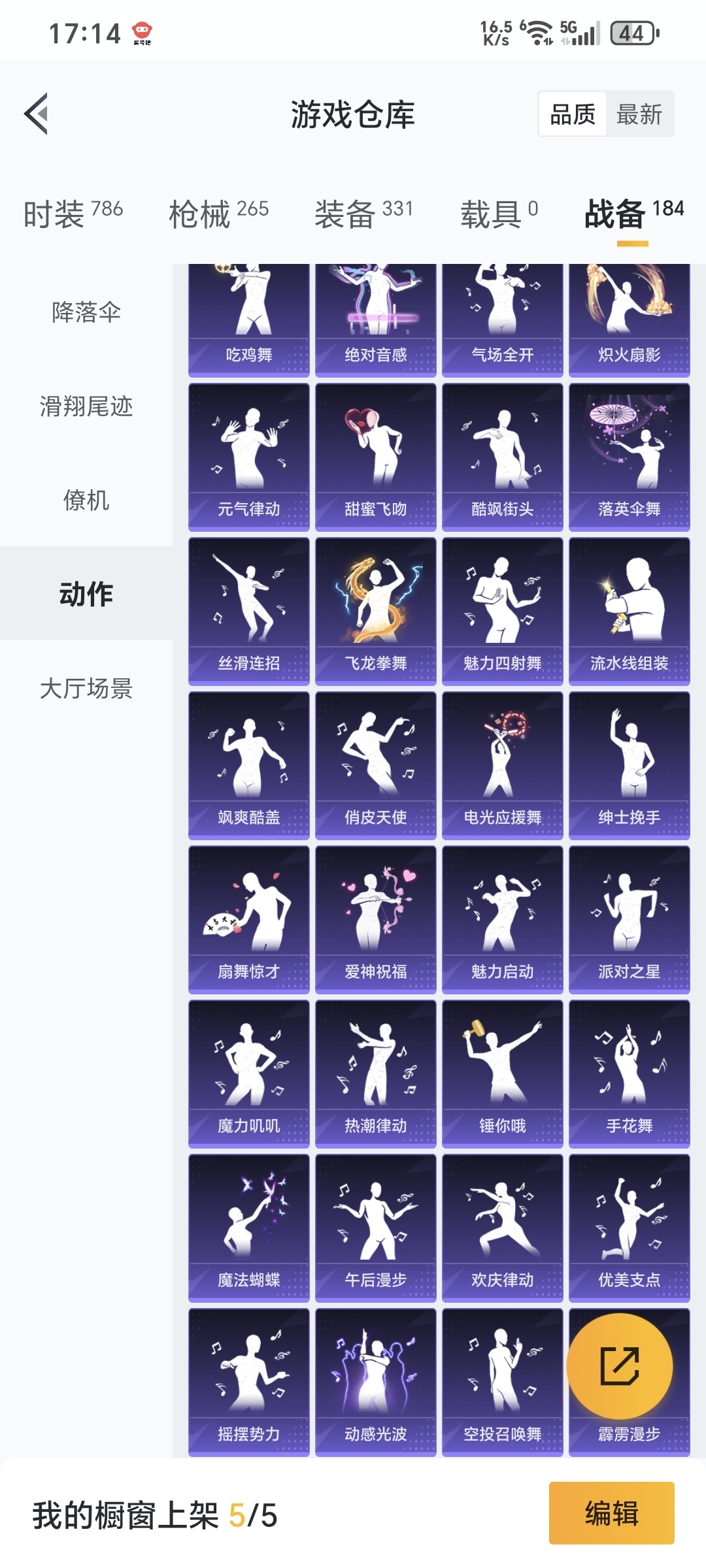Image resolution: width=706 pixels, height=1568 pixels.
Task: Tap the yellow share floating button
Action: 619,1366
